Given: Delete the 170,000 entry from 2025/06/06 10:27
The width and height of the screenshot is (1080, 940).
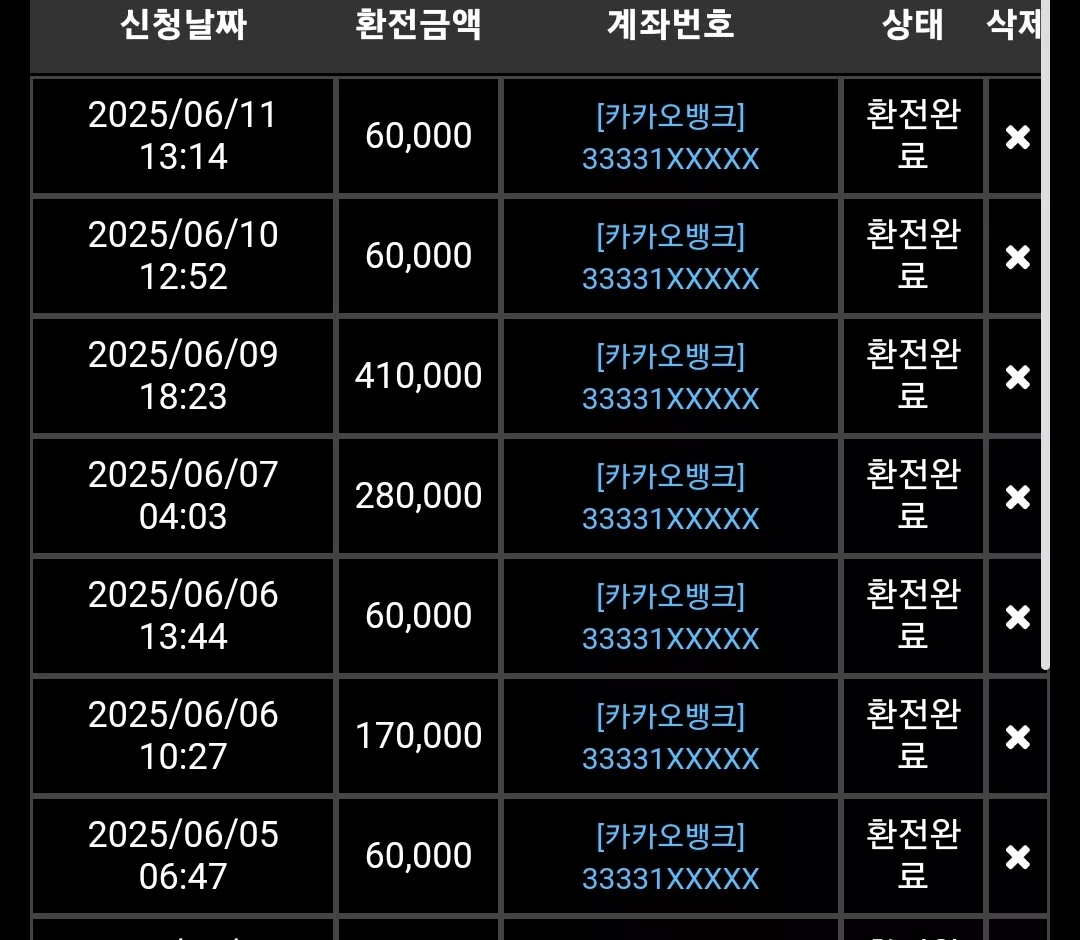Looking at the screenshot, I should pyautogui.click(x=1017, y=737).
